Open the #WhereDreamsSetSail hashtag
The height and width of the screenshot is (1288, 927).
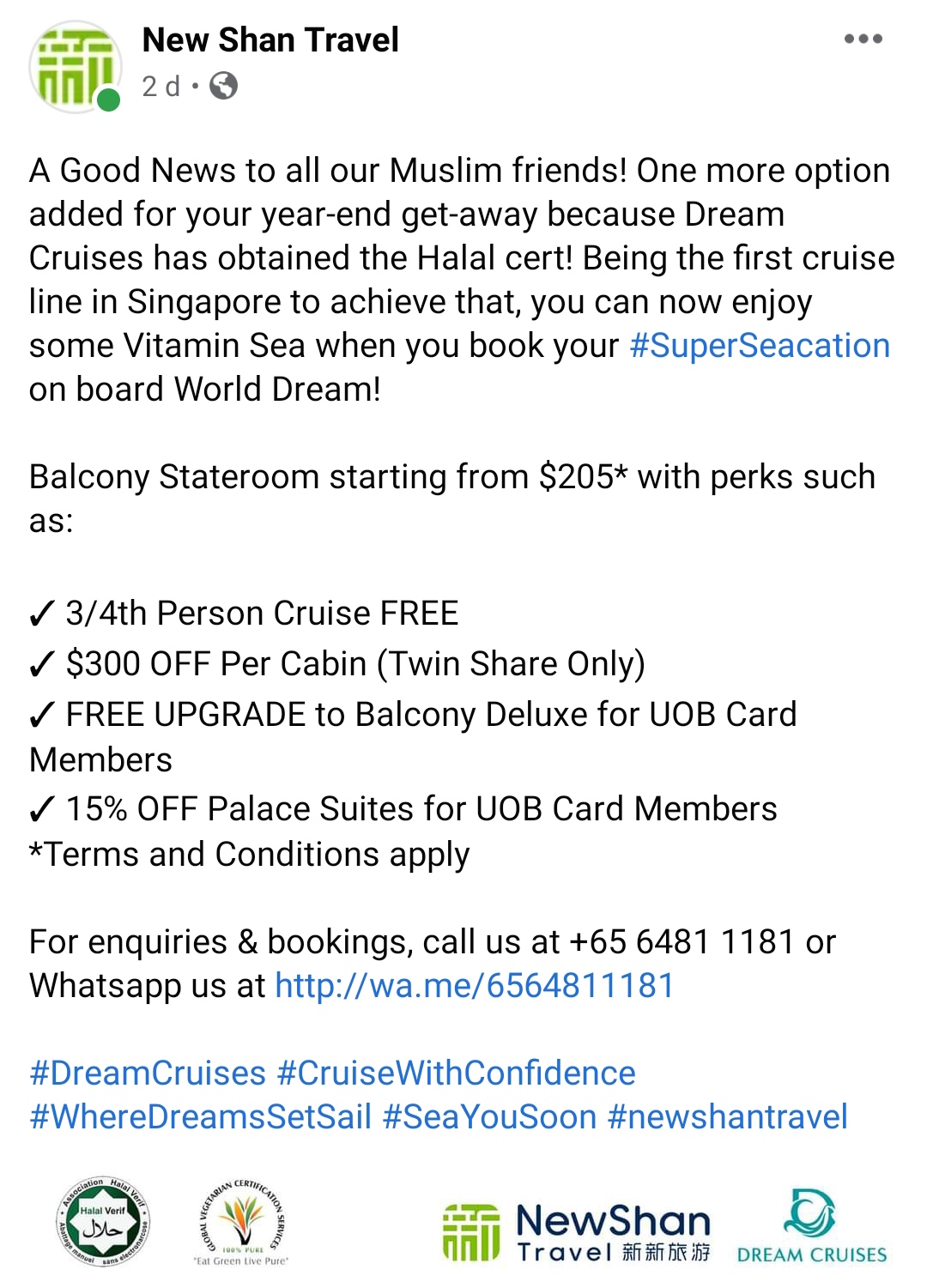(200, 1117)
